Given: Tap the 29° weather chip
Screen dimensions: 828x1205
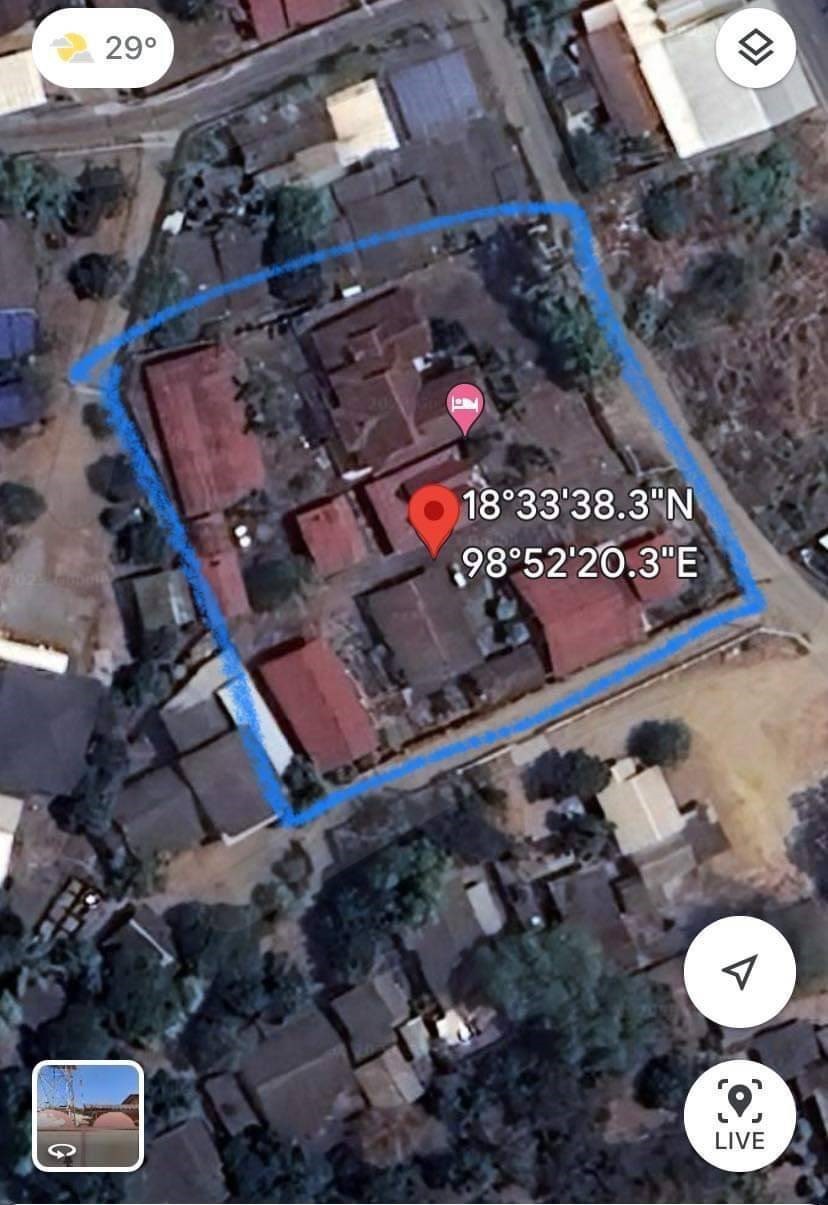Looking at the screenshot, I should click(x=103, y=48).
